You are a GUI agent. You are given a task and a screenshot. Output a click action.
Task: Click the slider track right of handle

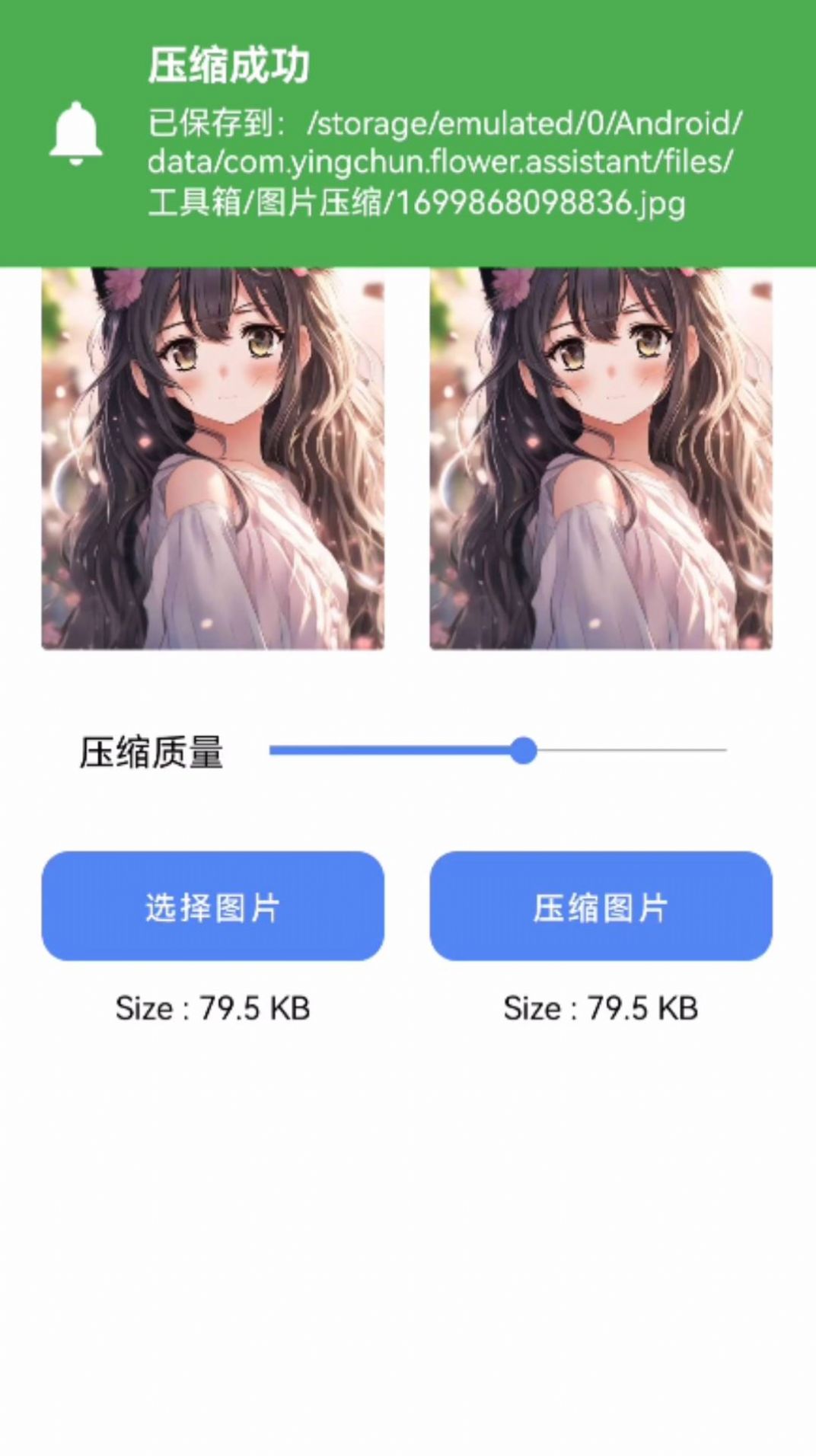[632, 750]
